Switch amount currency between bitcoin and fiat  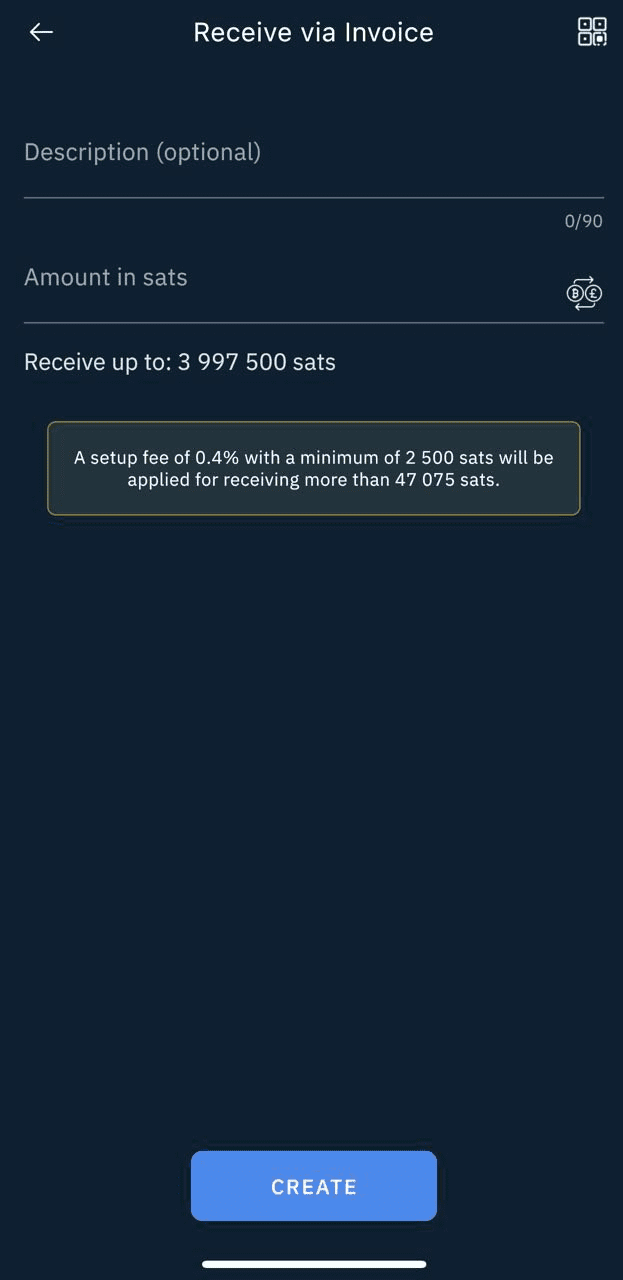[x=584, y=292]
